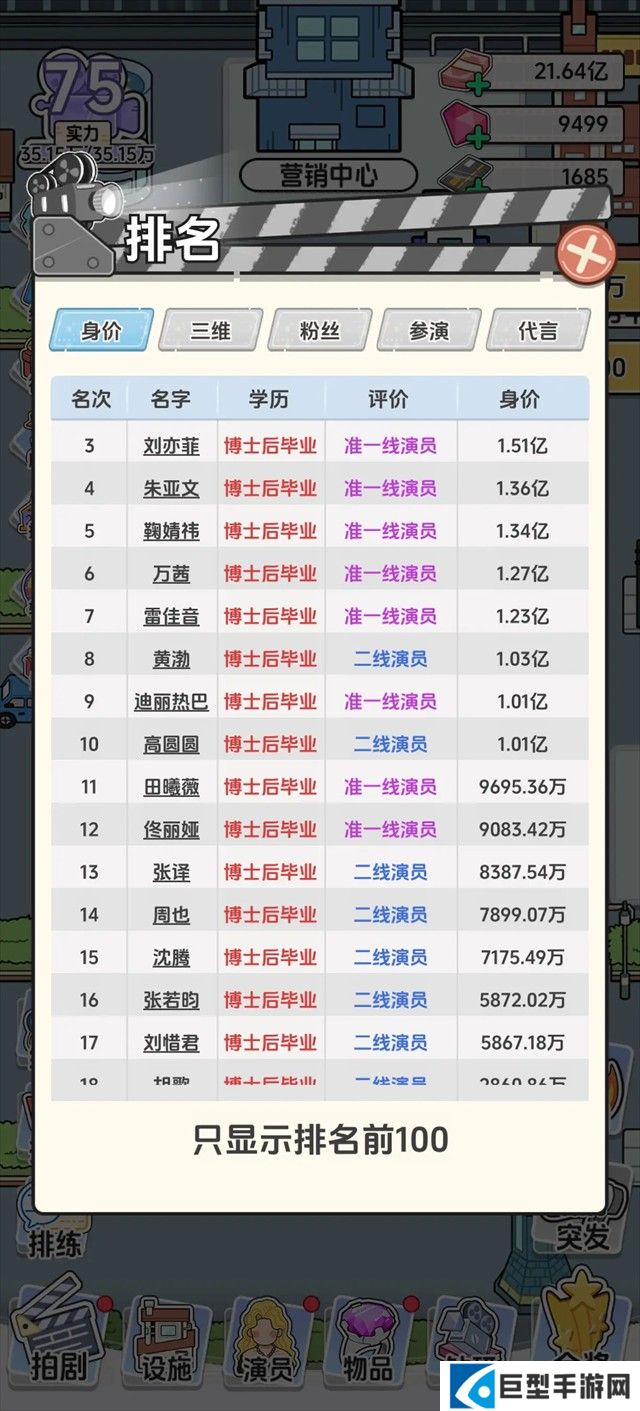
Task: Open 佟丽娅's actor link
Action: (171, 829)
